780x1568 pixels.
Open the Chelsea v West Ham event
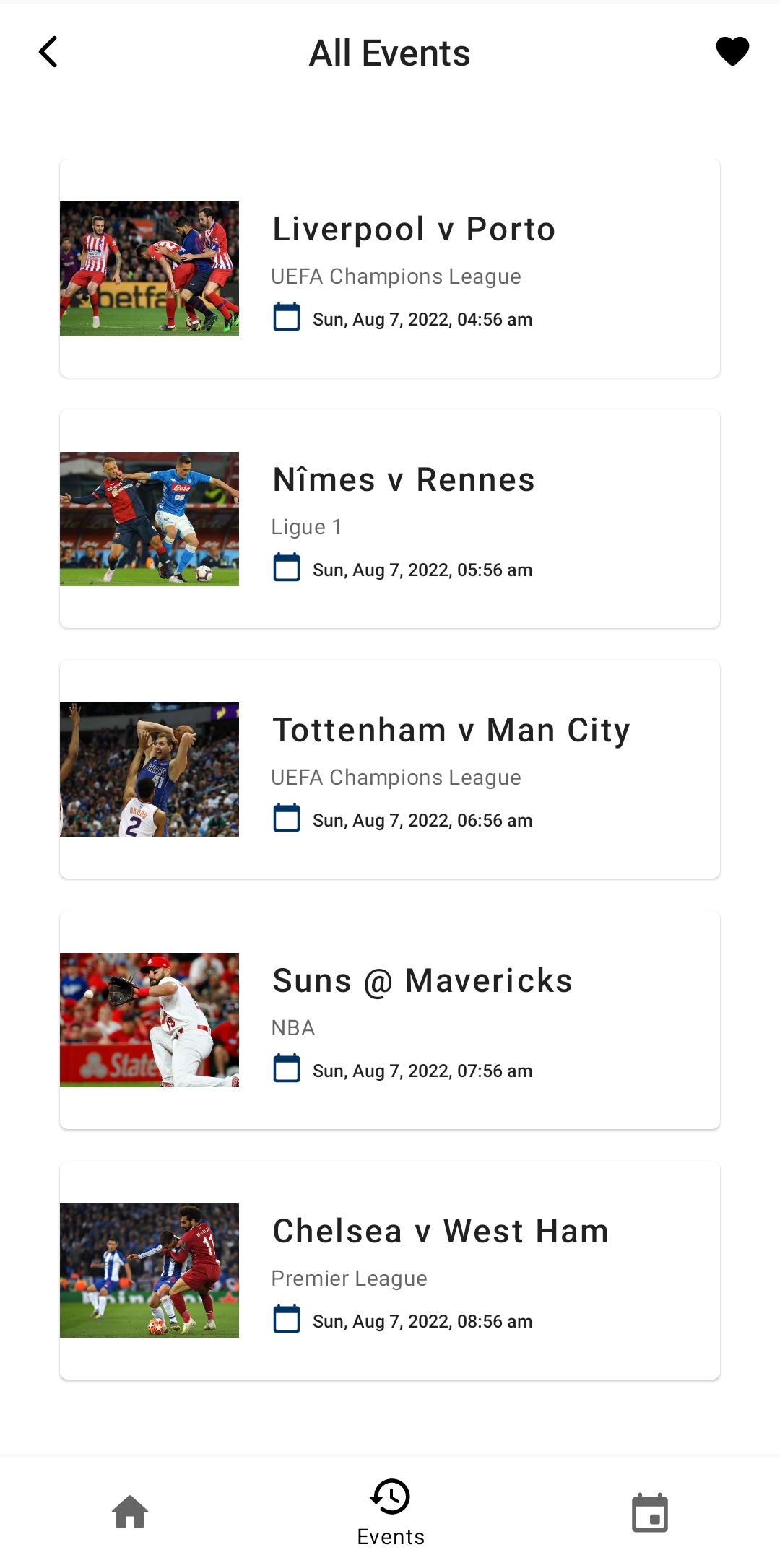click(390, 1269)
